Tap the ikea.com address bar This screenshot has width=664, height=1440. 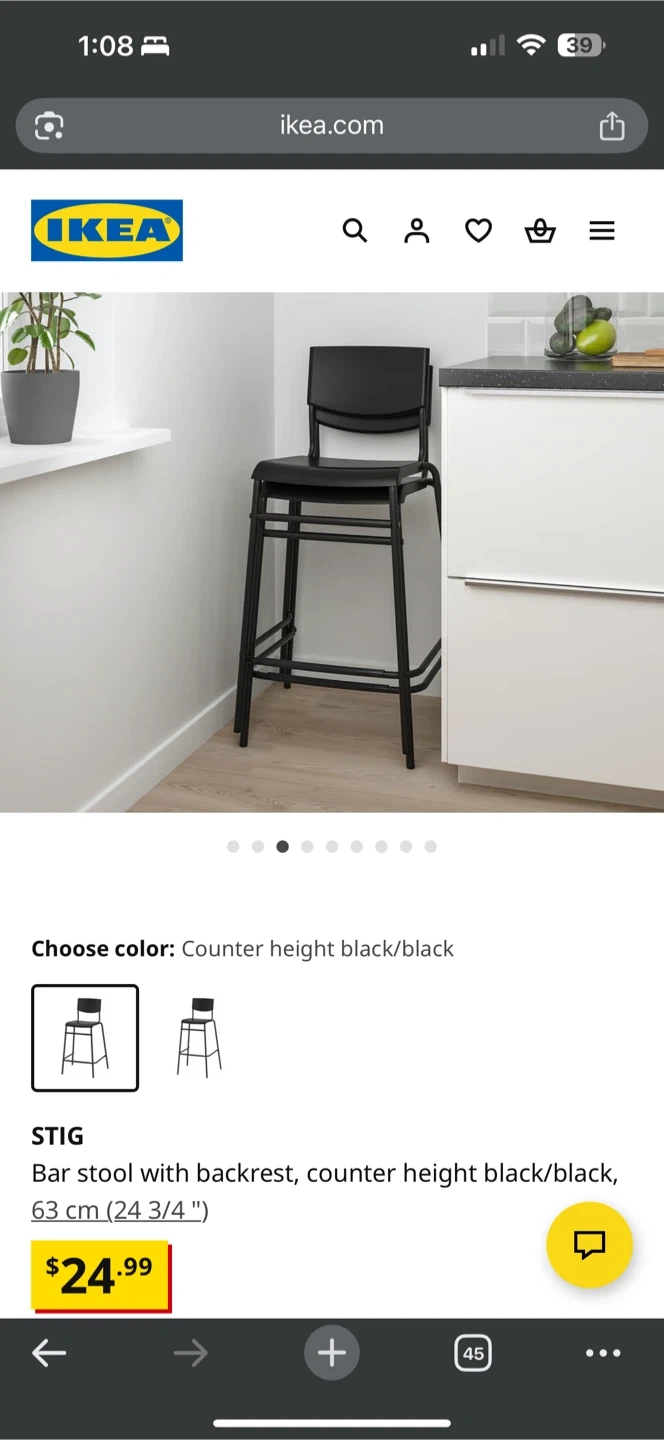pyautogui.click(x=331, y=126)
